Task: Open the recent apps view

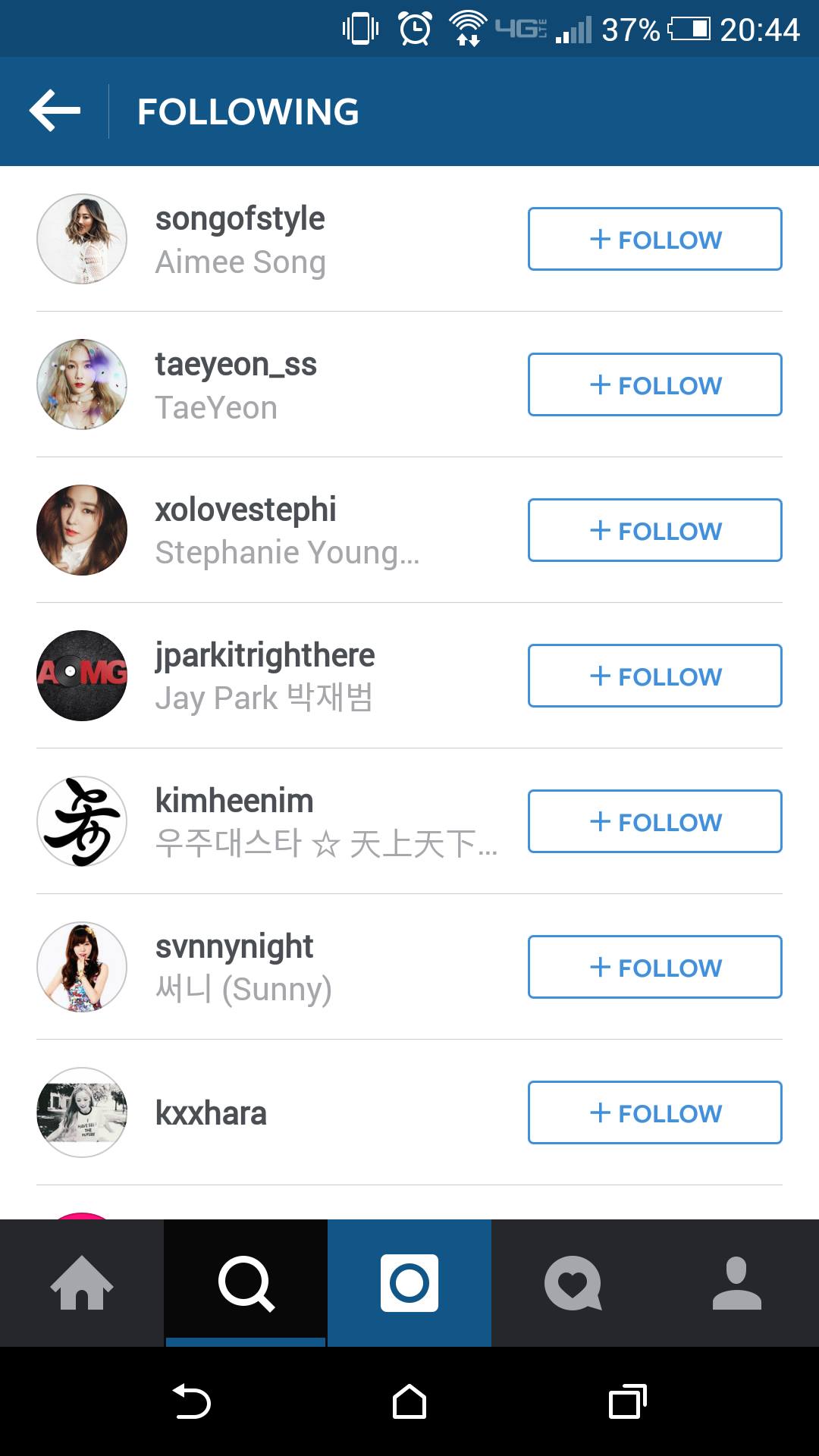Action: point(627,1401)
